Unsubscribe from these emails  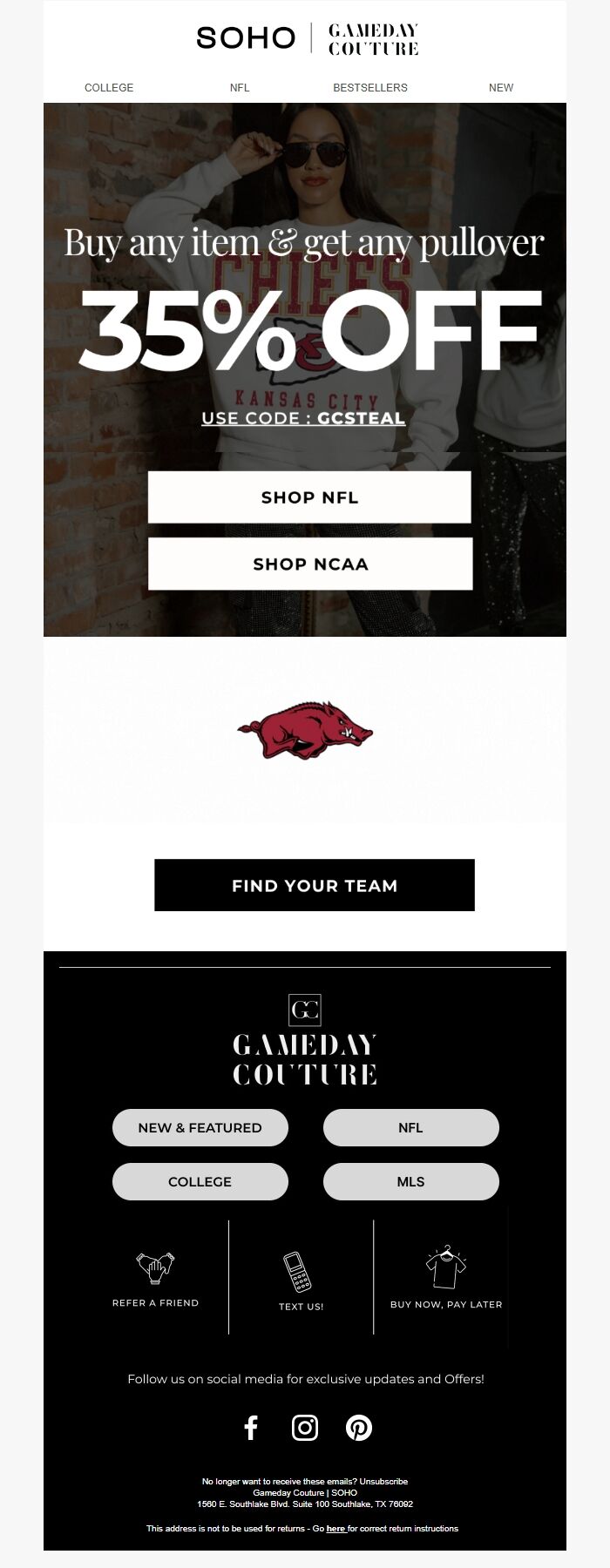tap(383, 1481)
